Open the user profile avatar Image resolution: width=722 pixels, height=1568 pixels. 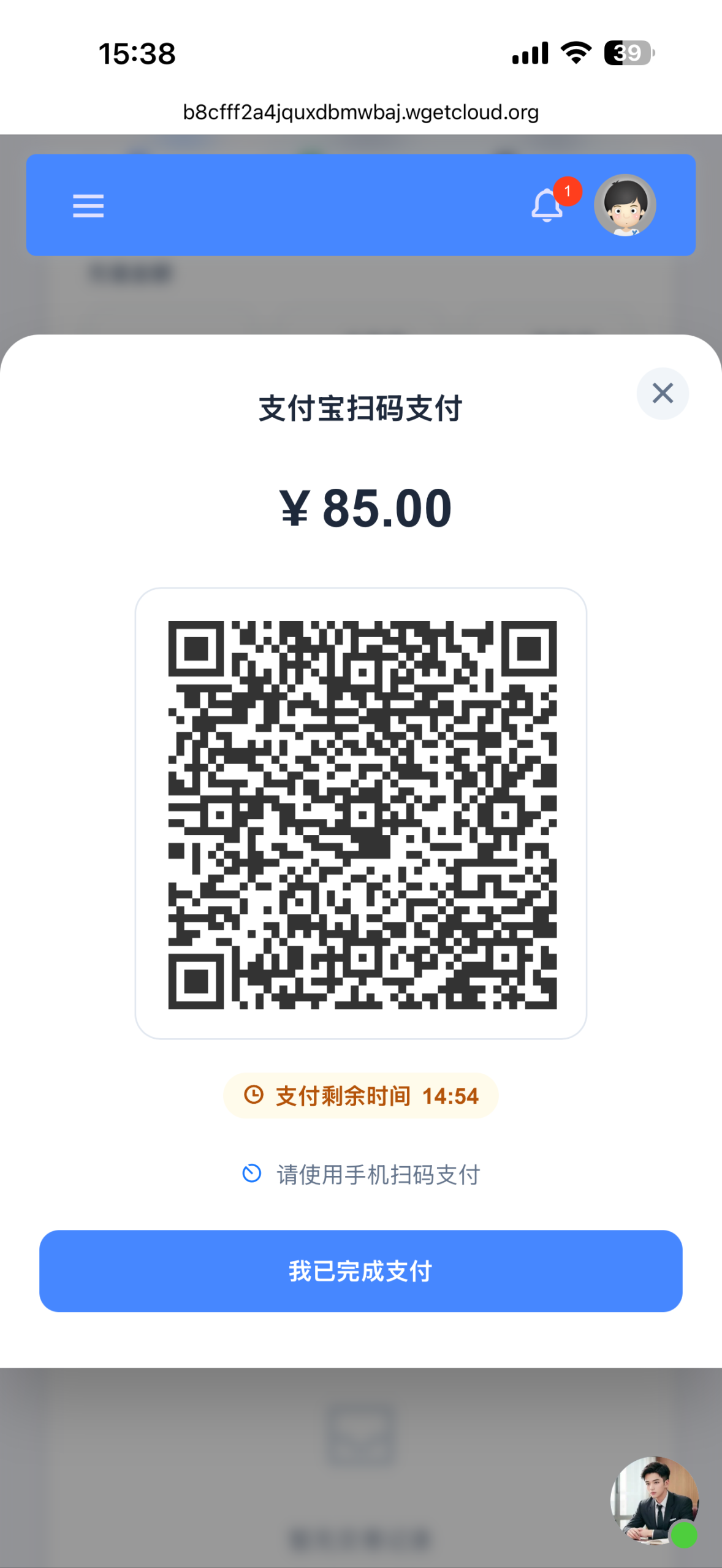click(625, 205)
